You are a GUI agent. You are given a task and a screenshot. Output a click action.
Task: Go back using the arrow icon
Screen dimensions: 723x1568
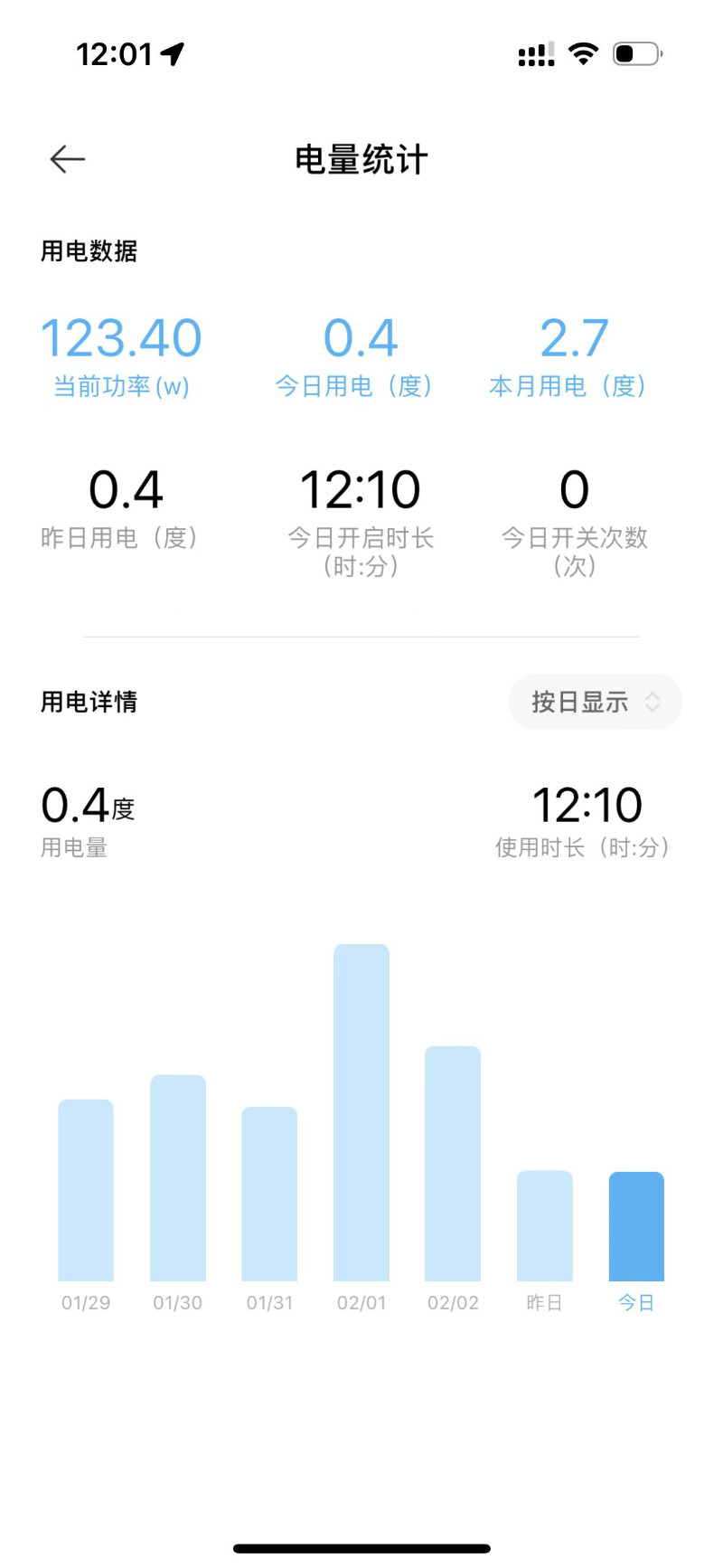pos(68,160)
